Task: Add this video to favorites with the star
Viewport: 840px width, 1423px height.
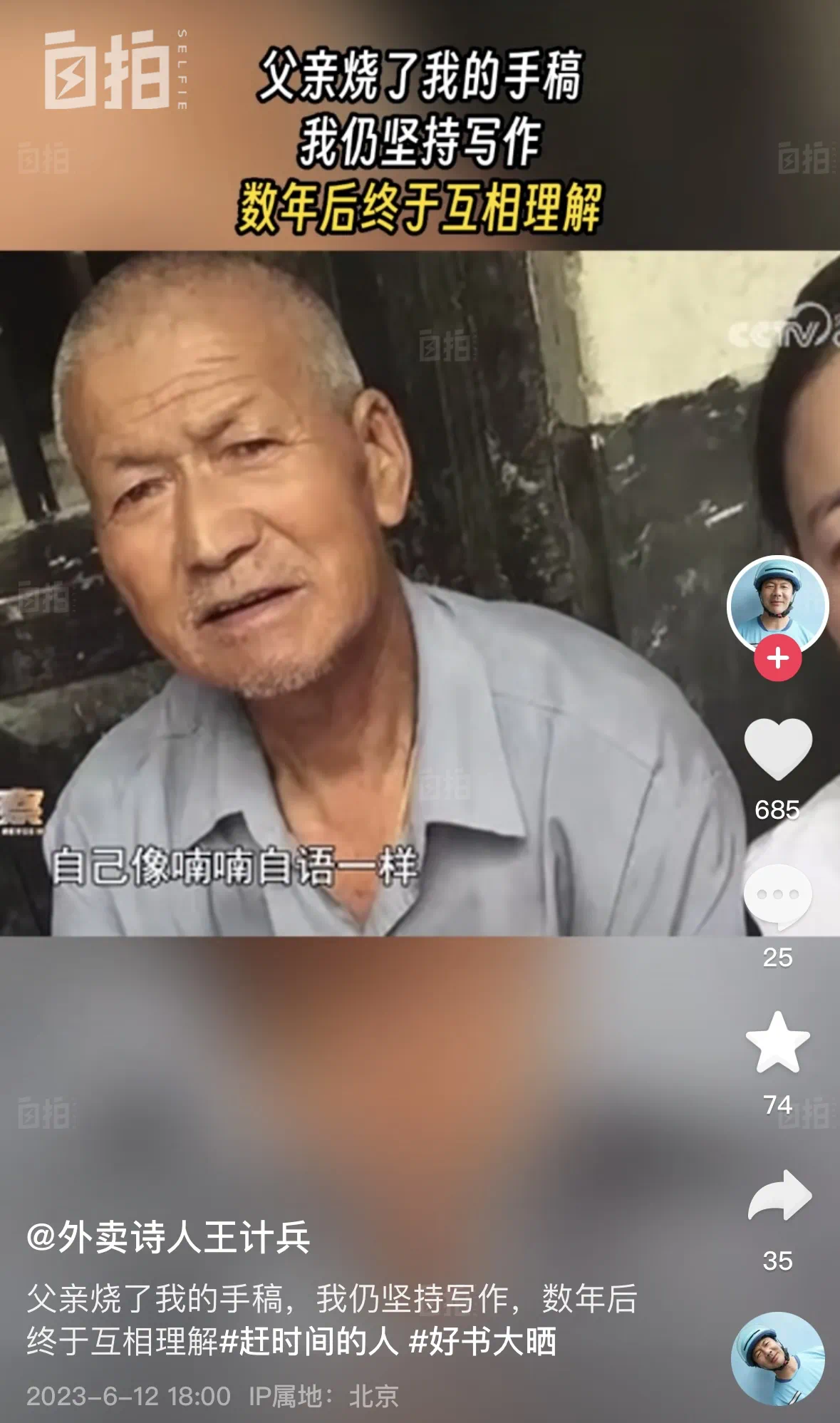Action: tap(777, 1043)
